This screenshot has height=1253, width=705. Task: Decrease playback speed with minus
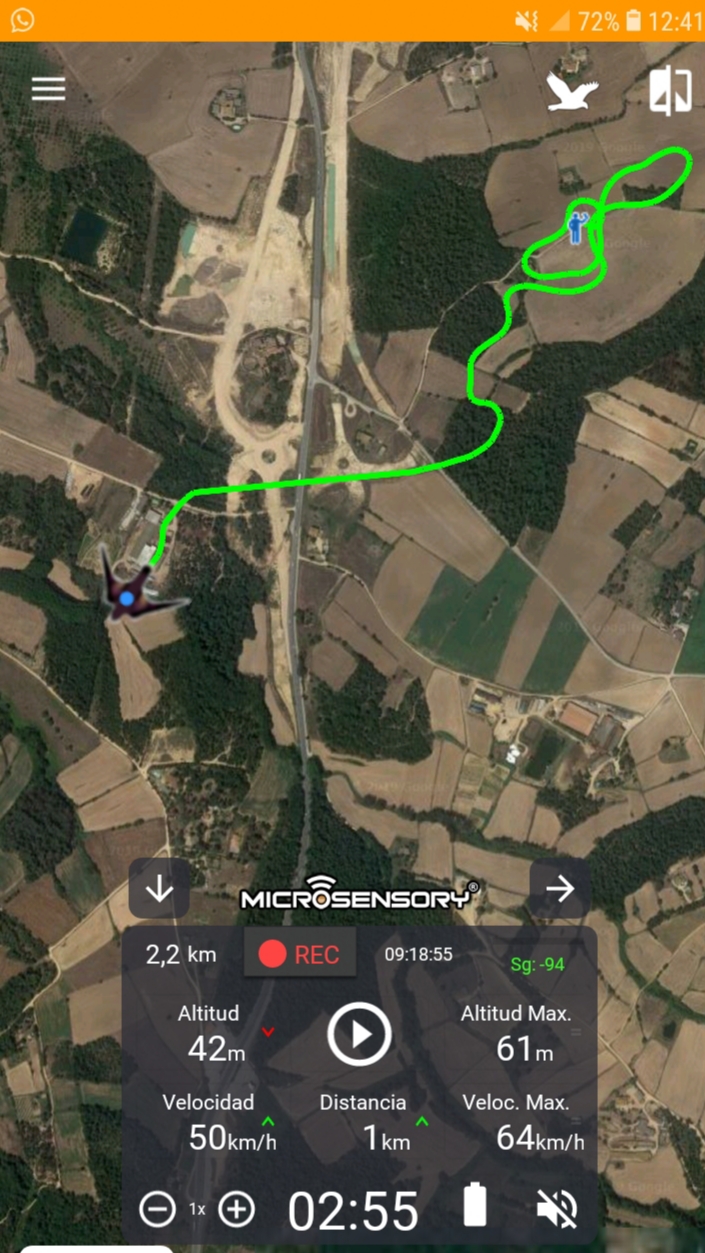pos(157,1210)
